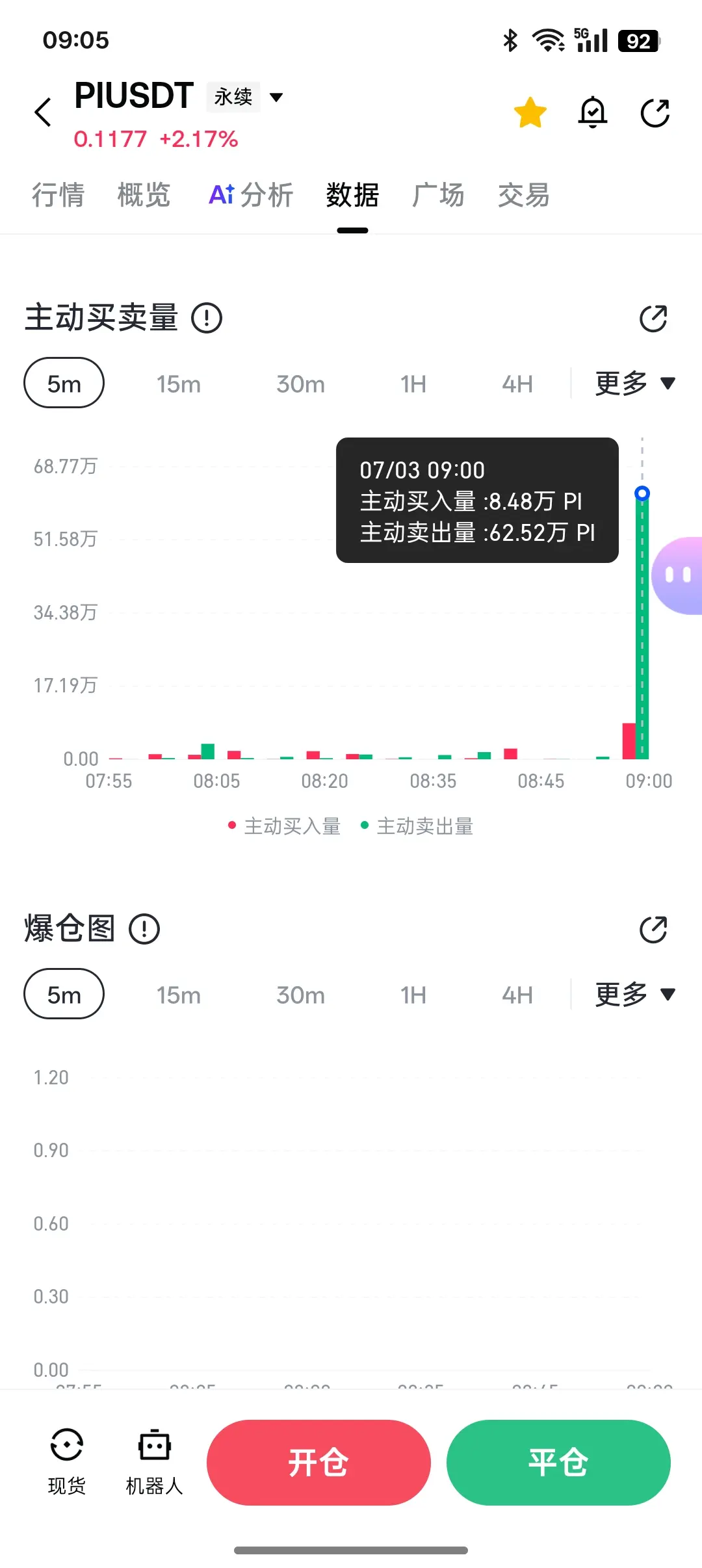
Task: Open 机器人 trading bots
Action: click(154, 1461)
